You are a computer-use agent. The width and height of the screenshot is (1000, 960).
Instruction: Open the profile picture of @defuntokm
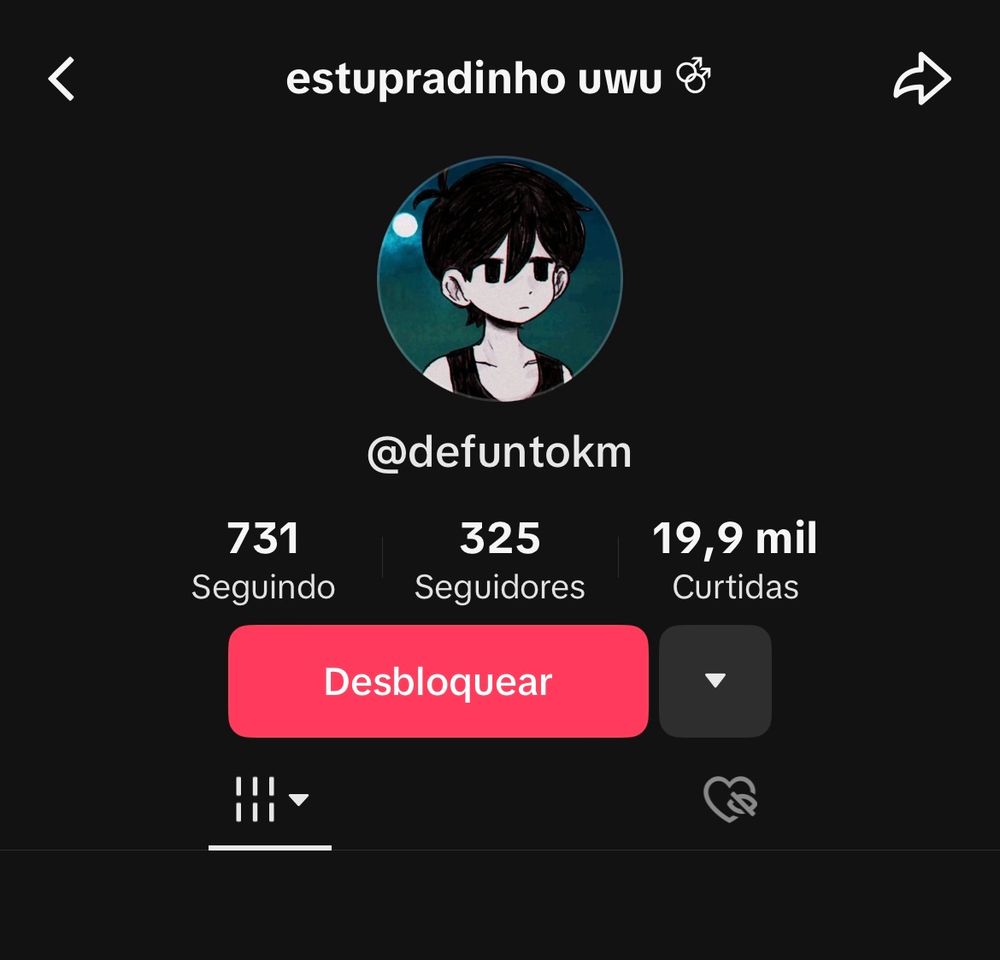(x=500, y=278)
